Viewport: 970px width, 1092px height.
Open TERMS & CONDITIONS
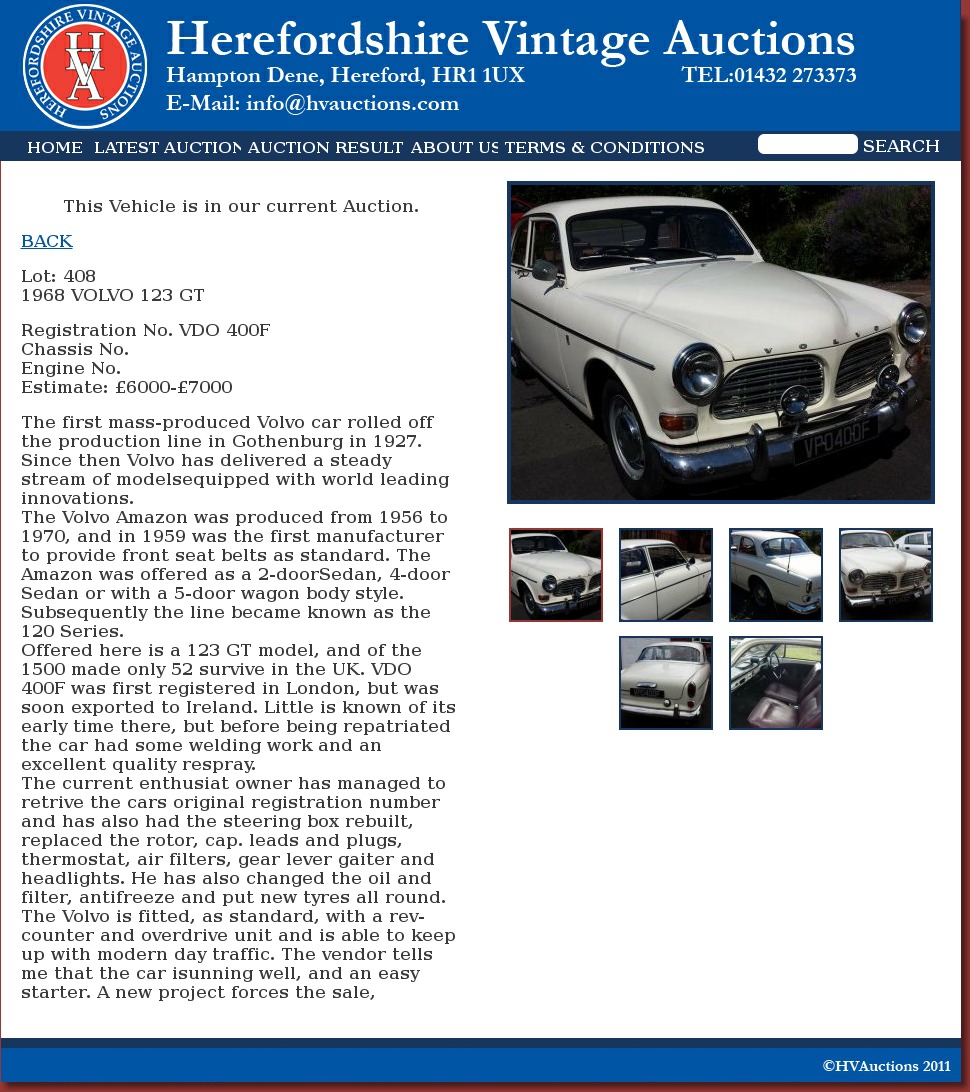tap(604, 147)
